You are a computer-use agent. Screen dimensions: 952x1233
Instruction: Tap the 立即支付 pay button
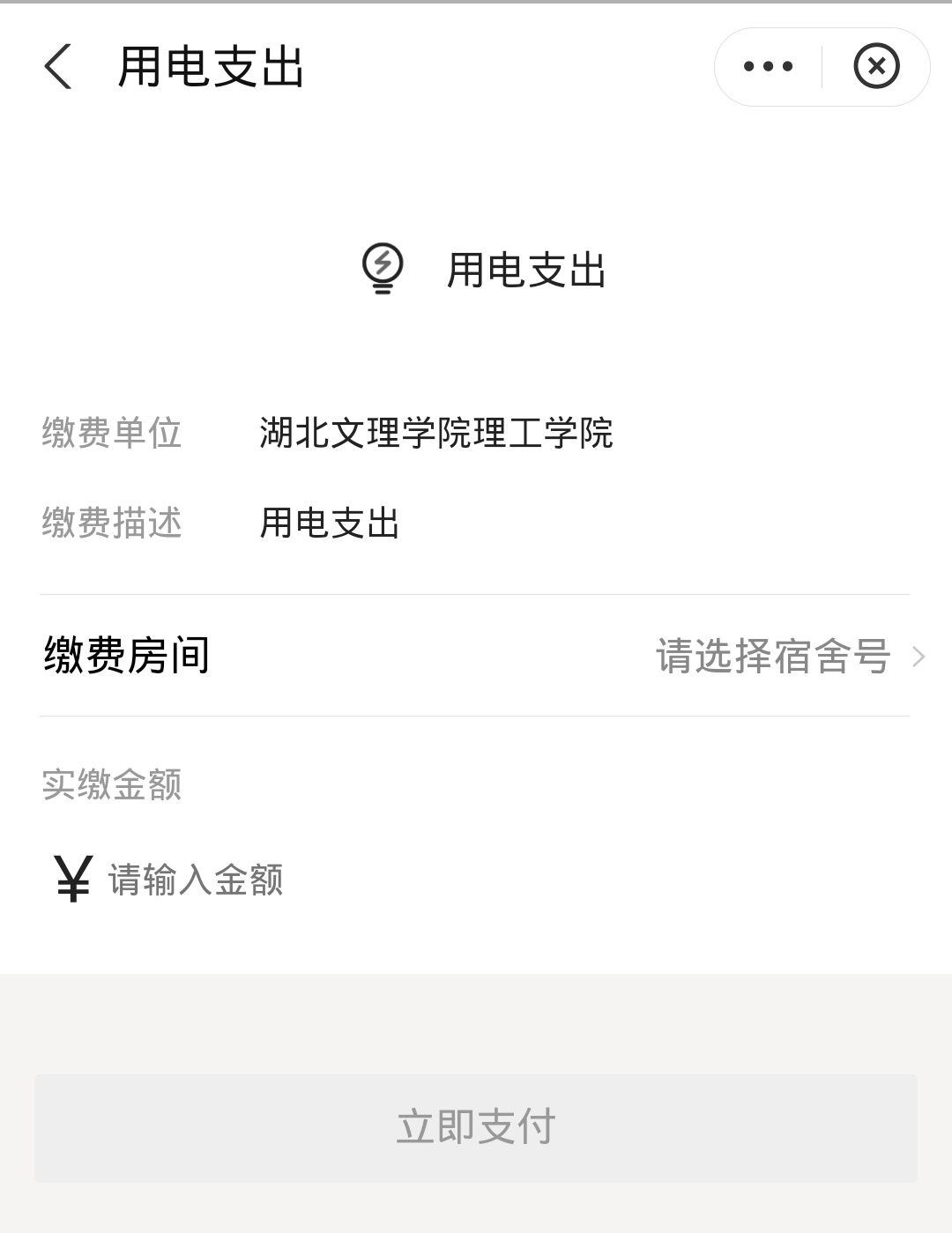coord(476,1127)
